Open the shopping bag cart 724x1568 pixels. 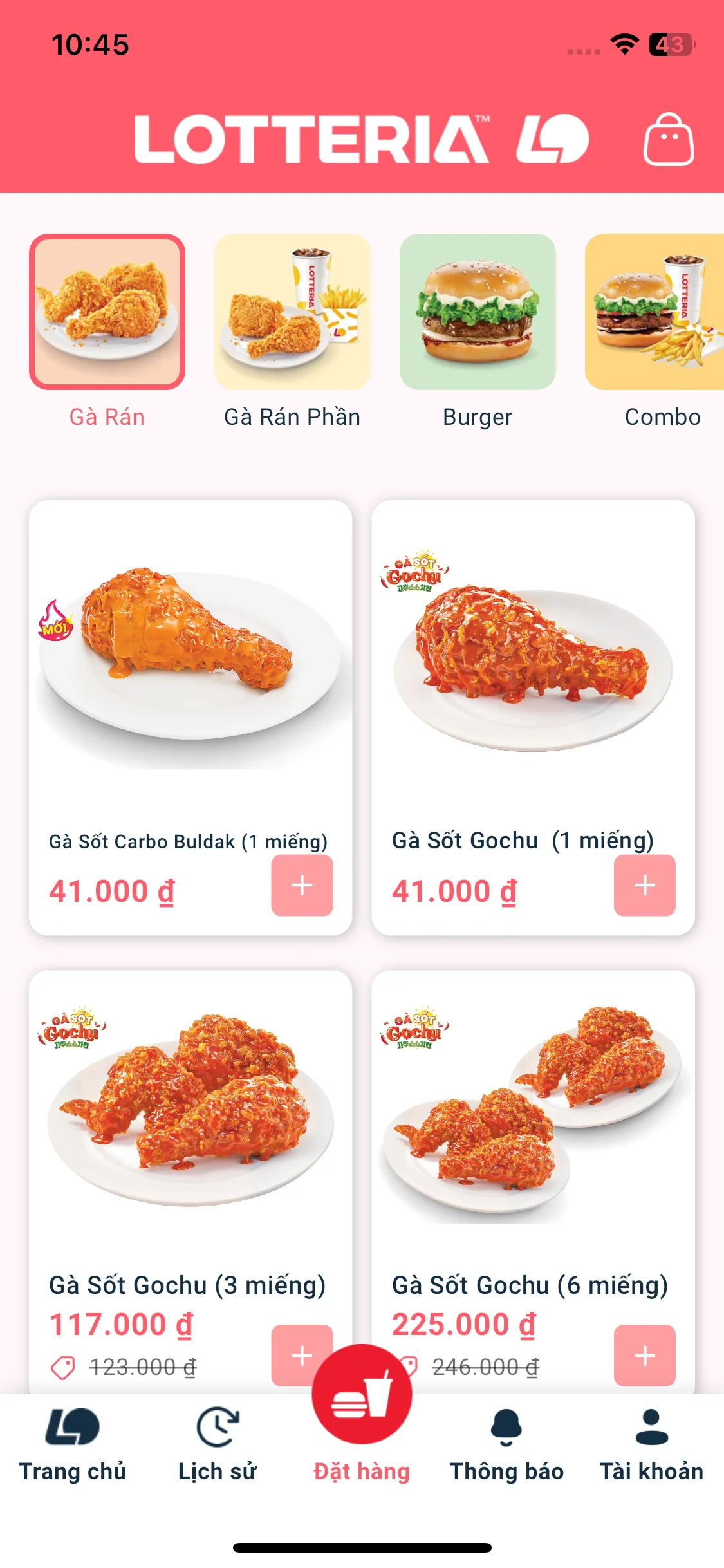pos(668,140)
